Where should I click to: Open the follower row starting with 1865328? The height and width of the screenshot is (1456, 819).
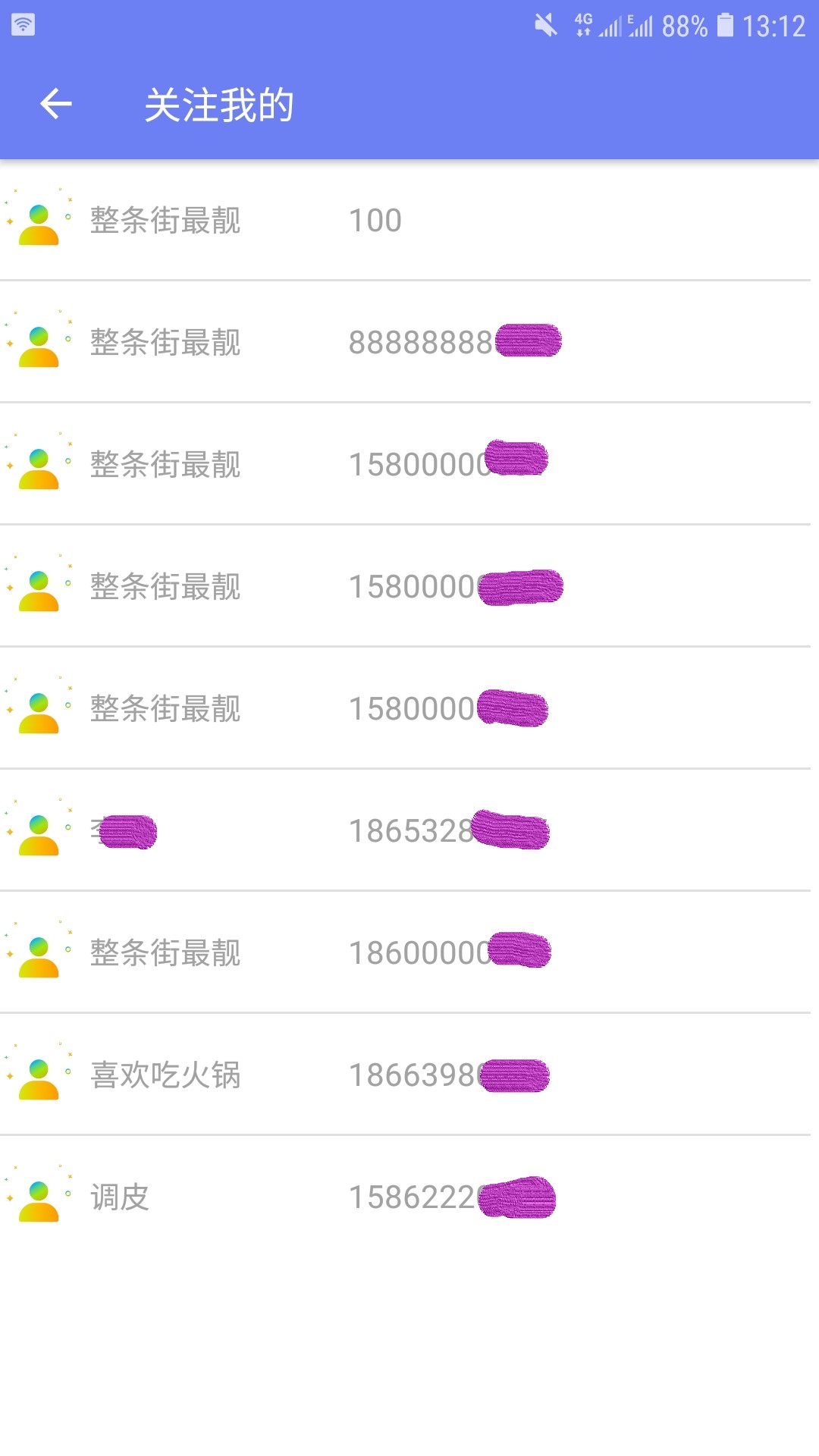pos(409,830)
